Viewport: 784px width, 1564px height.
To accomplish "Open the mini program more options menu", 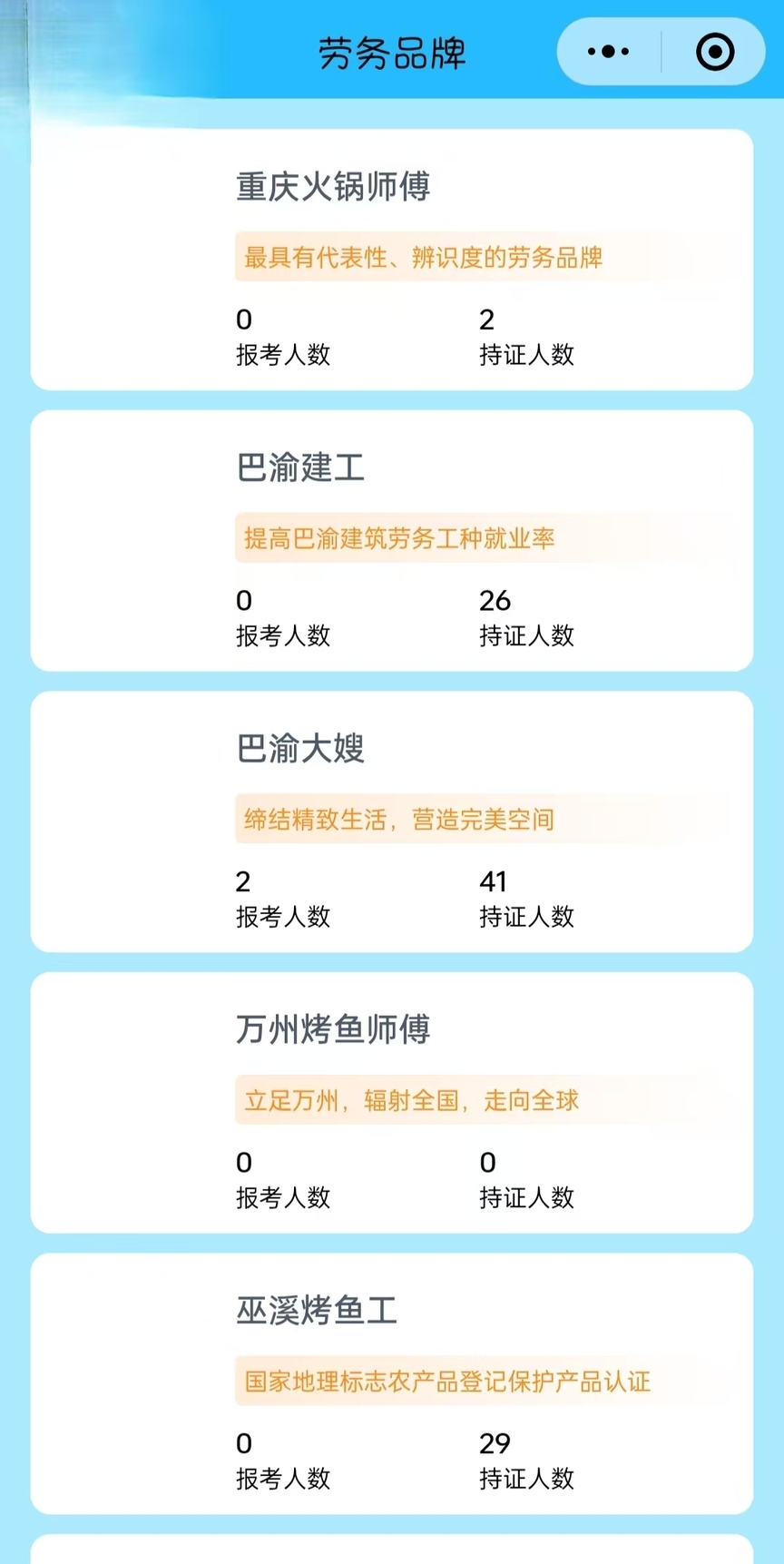I will (x=608, y=52).
